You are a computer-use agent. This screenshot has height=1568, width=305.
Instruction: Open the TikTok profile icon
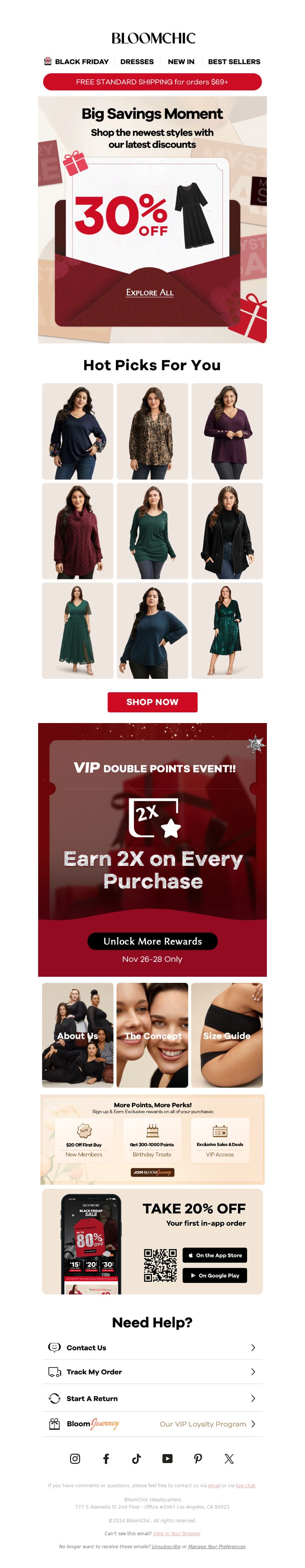tap(136, 1458)
